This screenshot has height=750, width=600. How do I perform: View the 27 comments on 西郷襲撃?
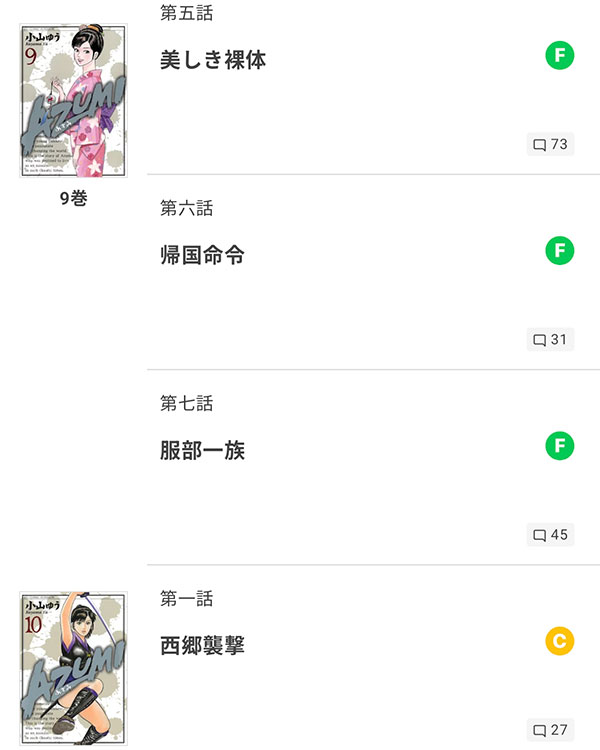550,730
